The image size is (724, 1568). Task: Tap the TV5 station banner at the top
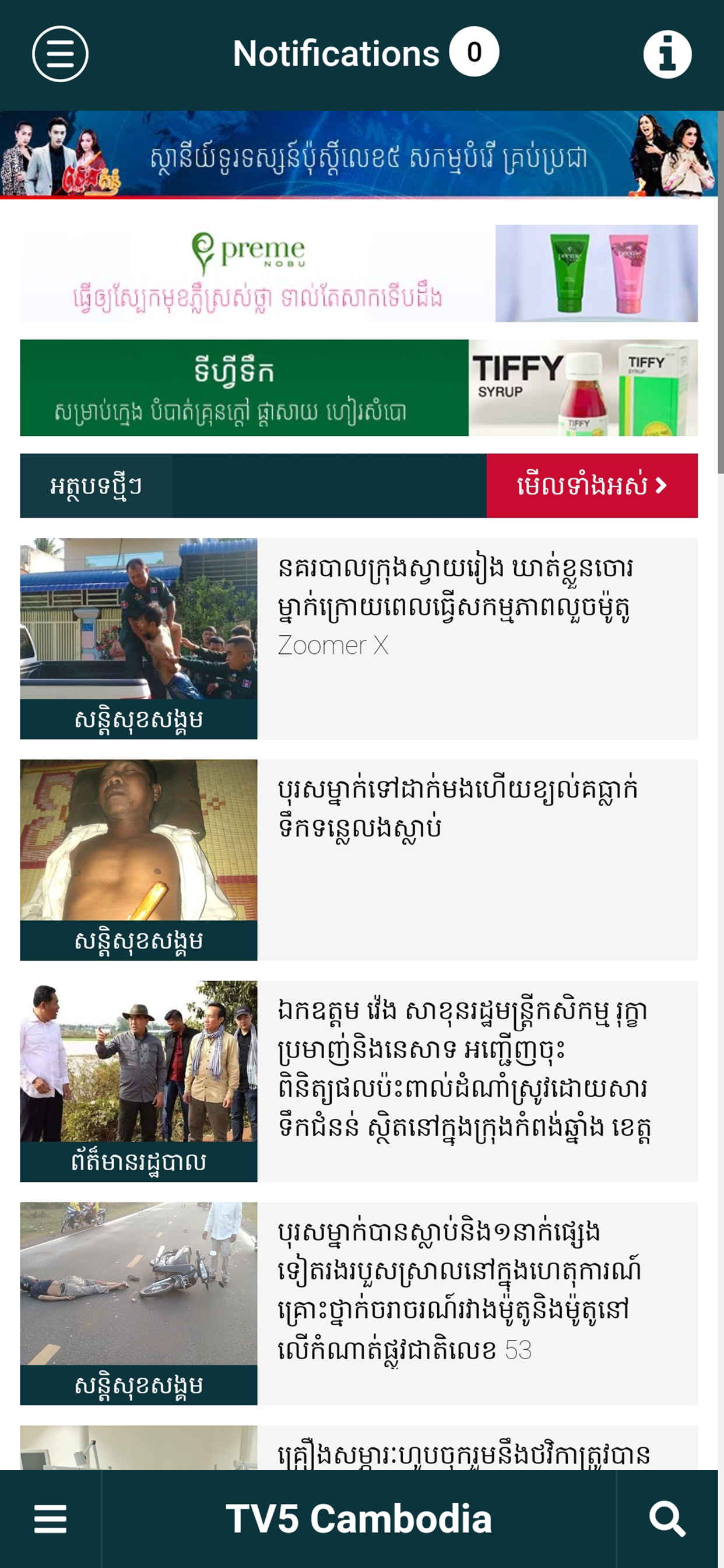pyautogui.click(x=362, y=155)
